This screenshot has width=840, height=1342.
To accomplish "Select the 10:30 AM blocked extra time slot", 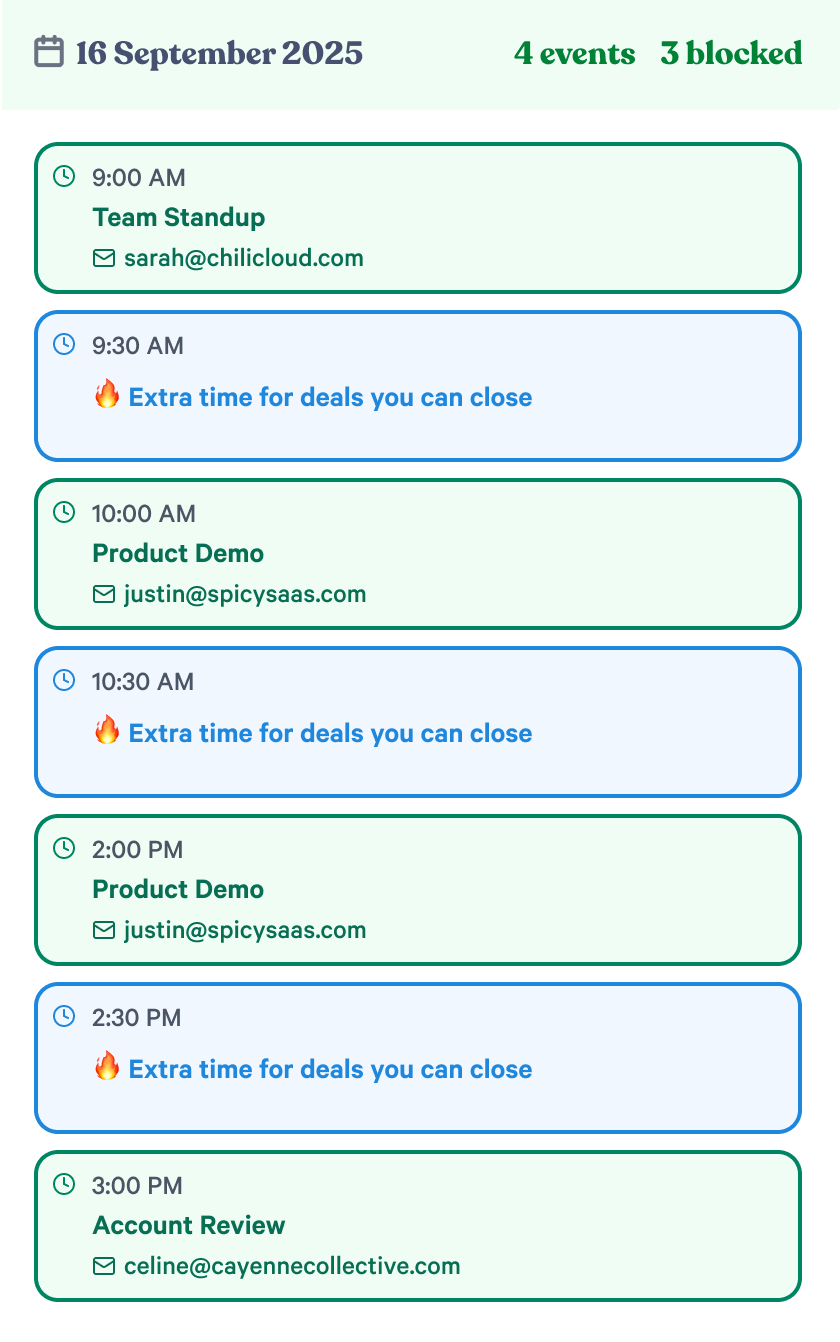I will (x=418, y=722).
